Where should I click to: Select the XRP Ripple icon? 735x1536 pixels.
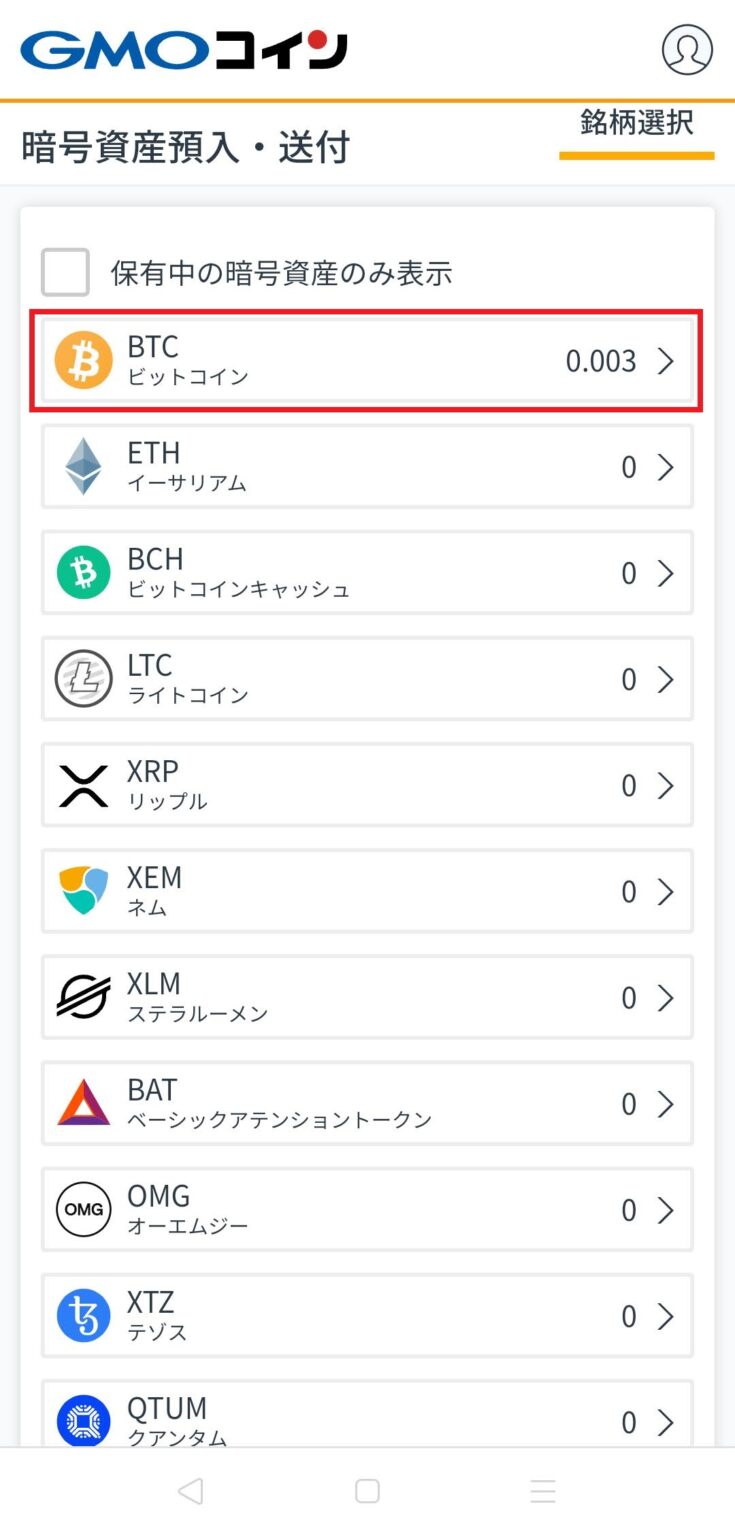click(82, 785)
